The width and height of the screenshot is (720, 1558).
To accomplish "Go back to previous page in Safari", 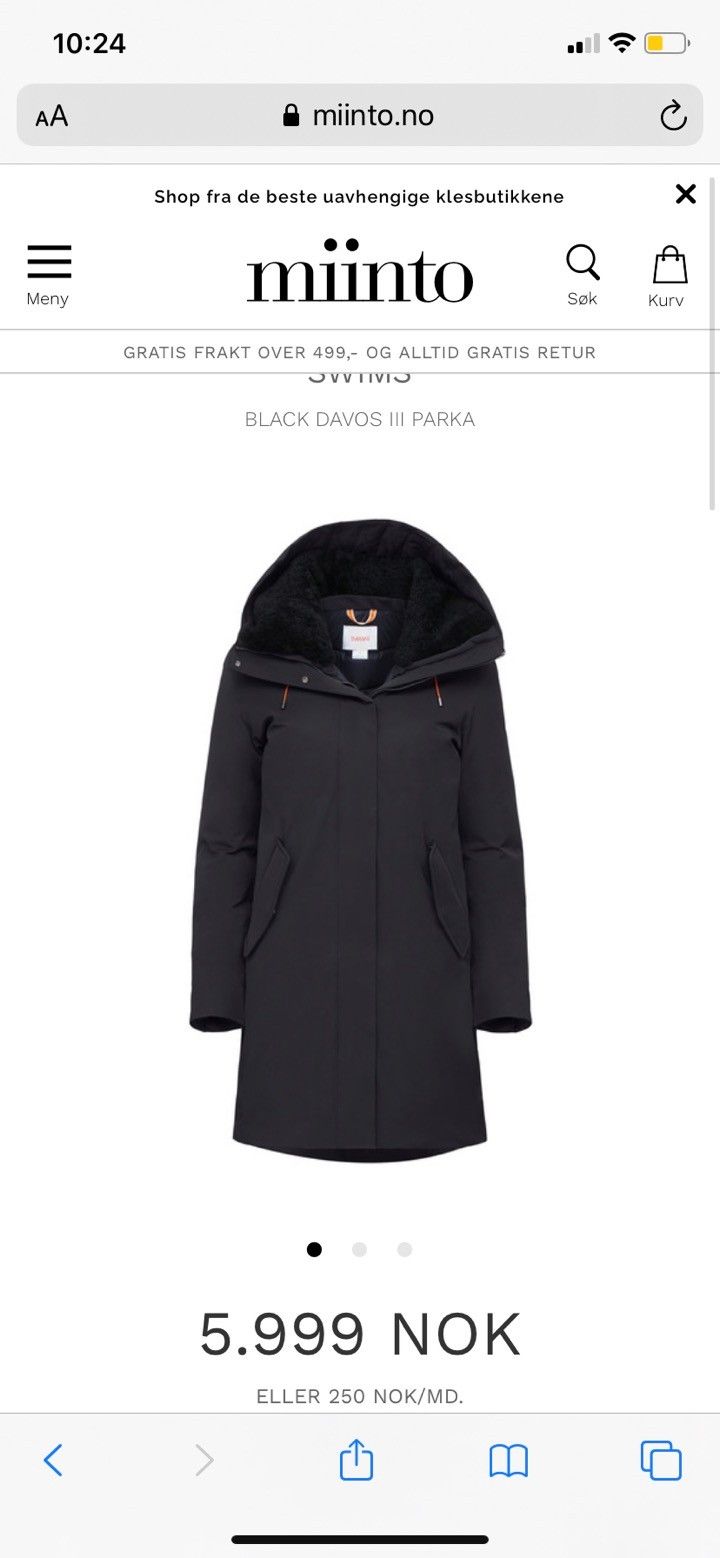I will [x=53, y=1461].
